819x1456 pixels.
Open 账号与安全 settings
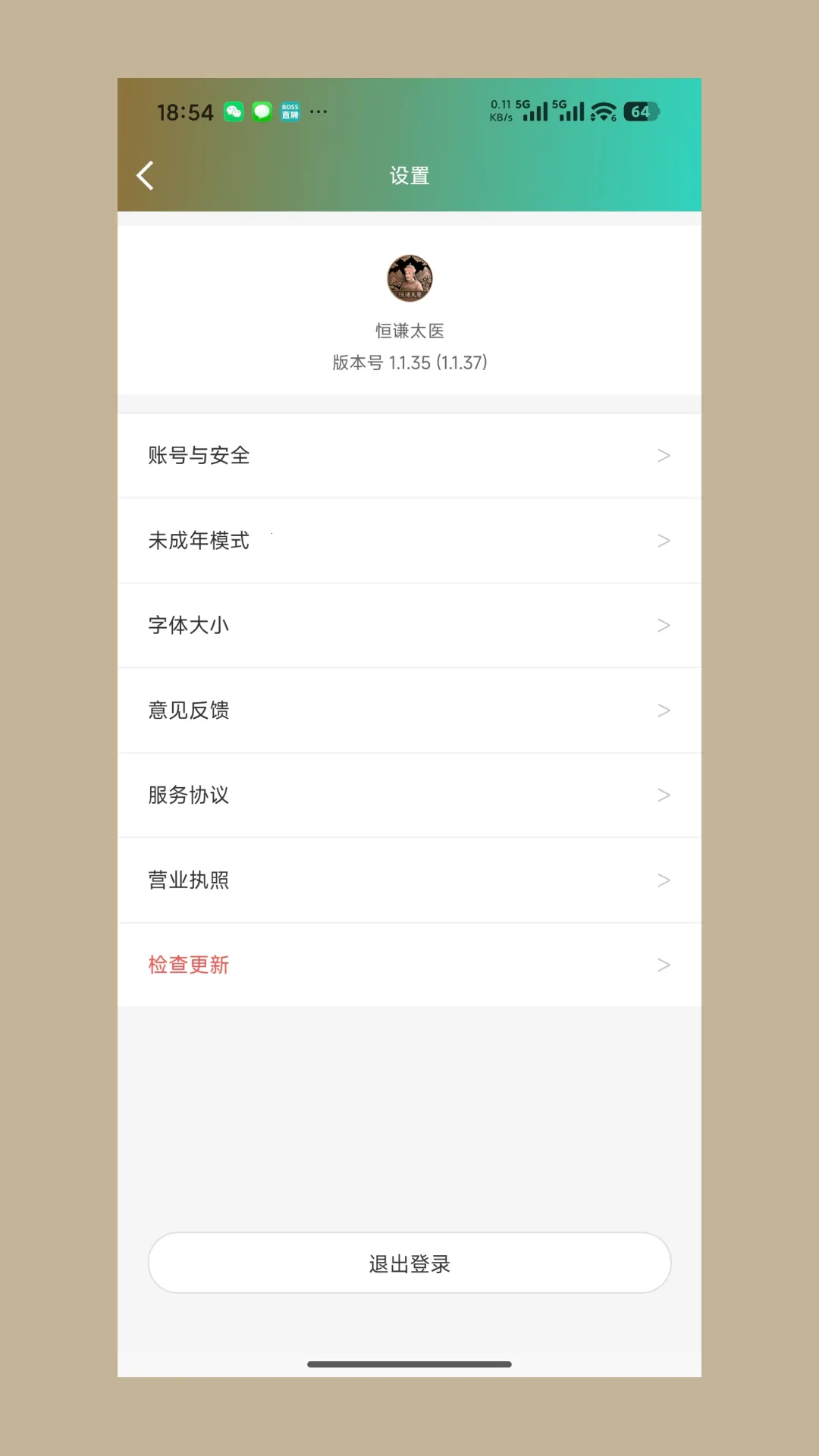click(x=409, y=456)
